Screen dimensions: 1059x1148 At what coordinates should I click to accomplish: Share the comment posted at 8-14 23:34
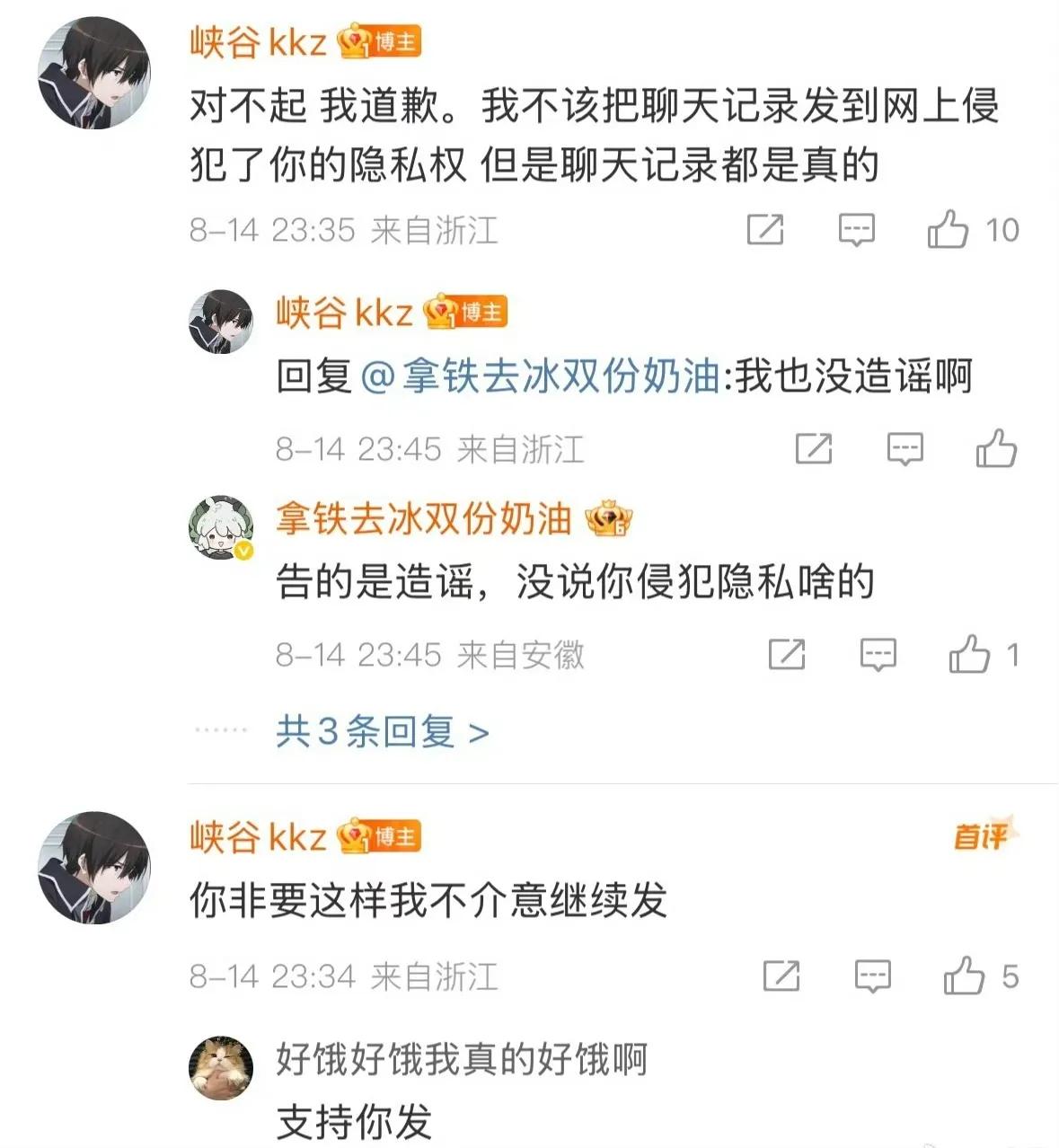[781, 976]
